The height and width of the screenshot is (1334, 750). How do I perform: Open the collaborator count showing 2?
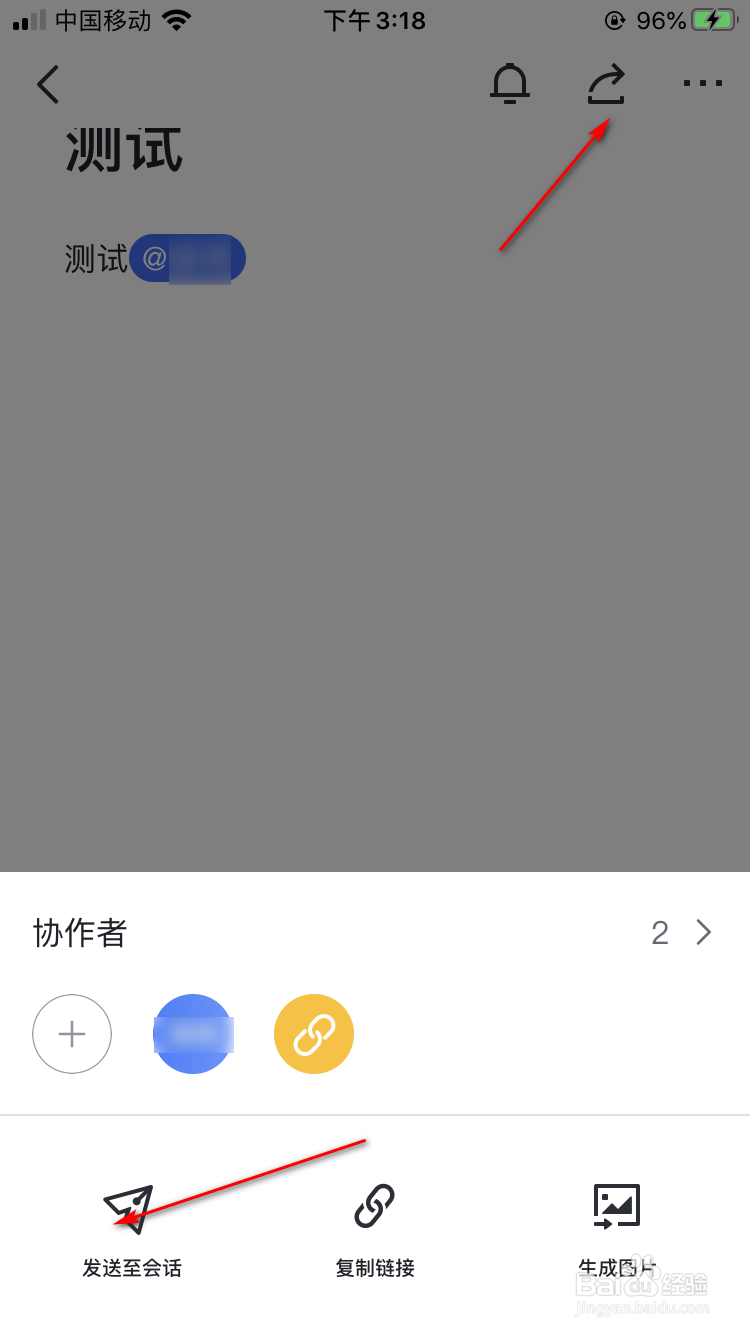click(660, 932)
